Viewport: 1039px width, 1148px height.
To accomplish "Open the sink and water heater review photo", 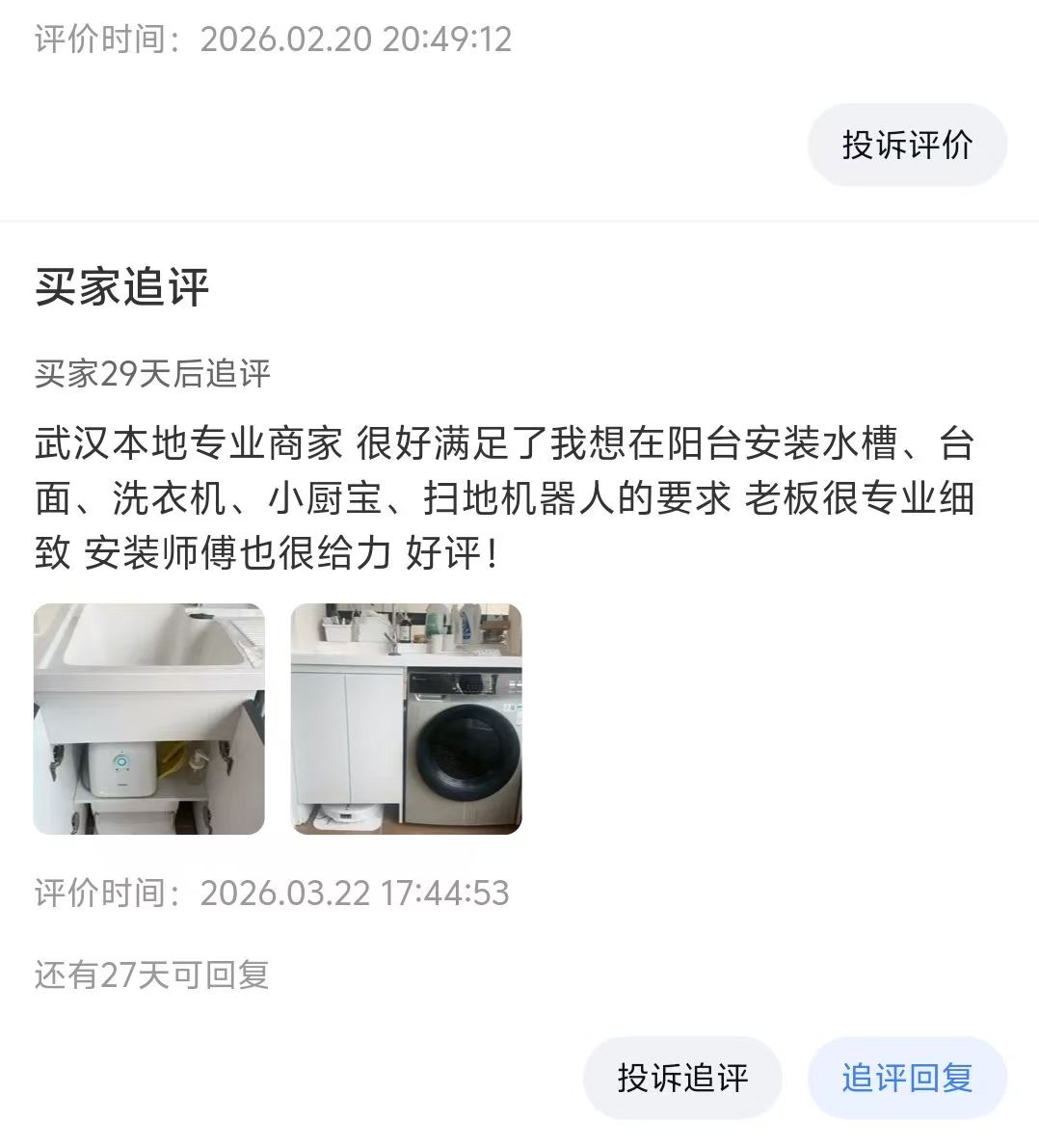I will pos(149,719).
